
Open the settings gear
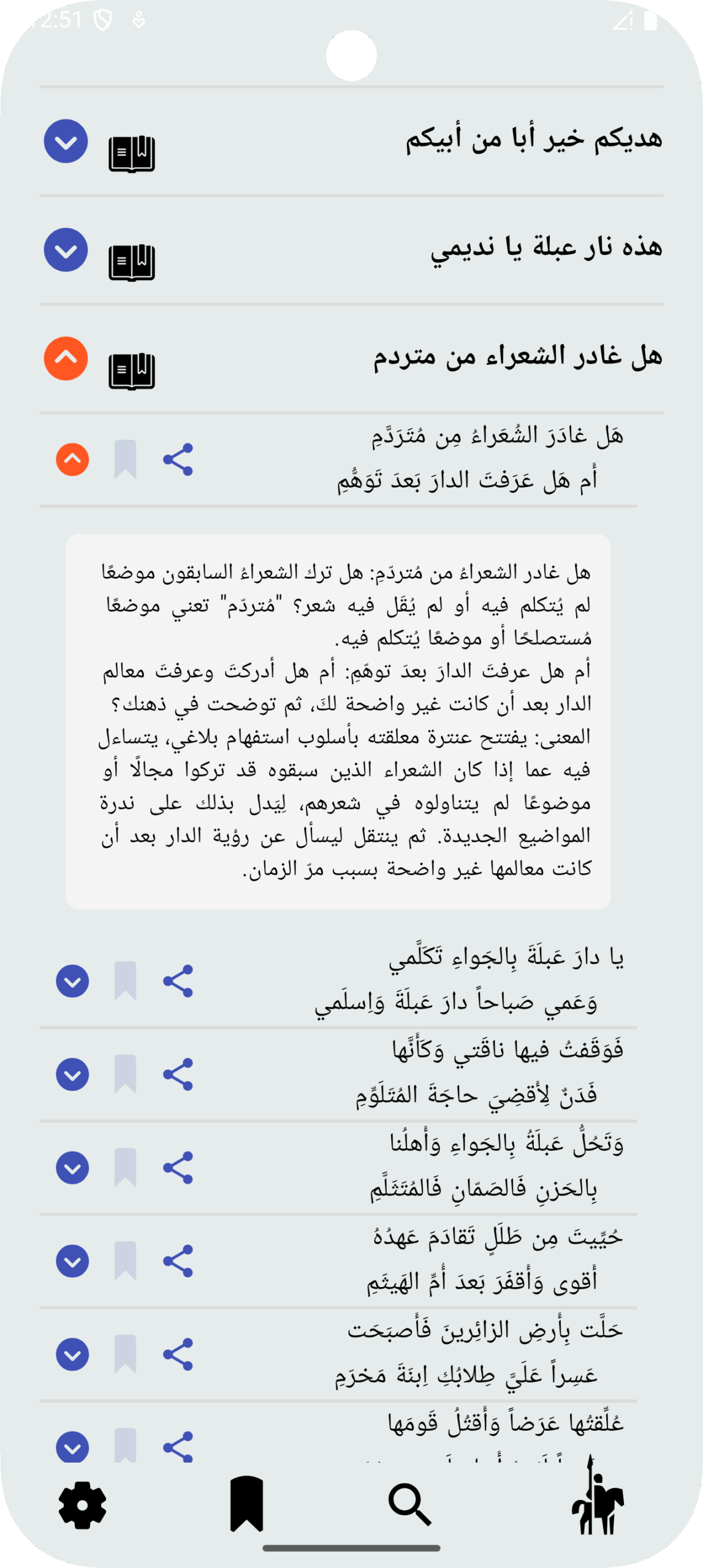pos(82,1505)
